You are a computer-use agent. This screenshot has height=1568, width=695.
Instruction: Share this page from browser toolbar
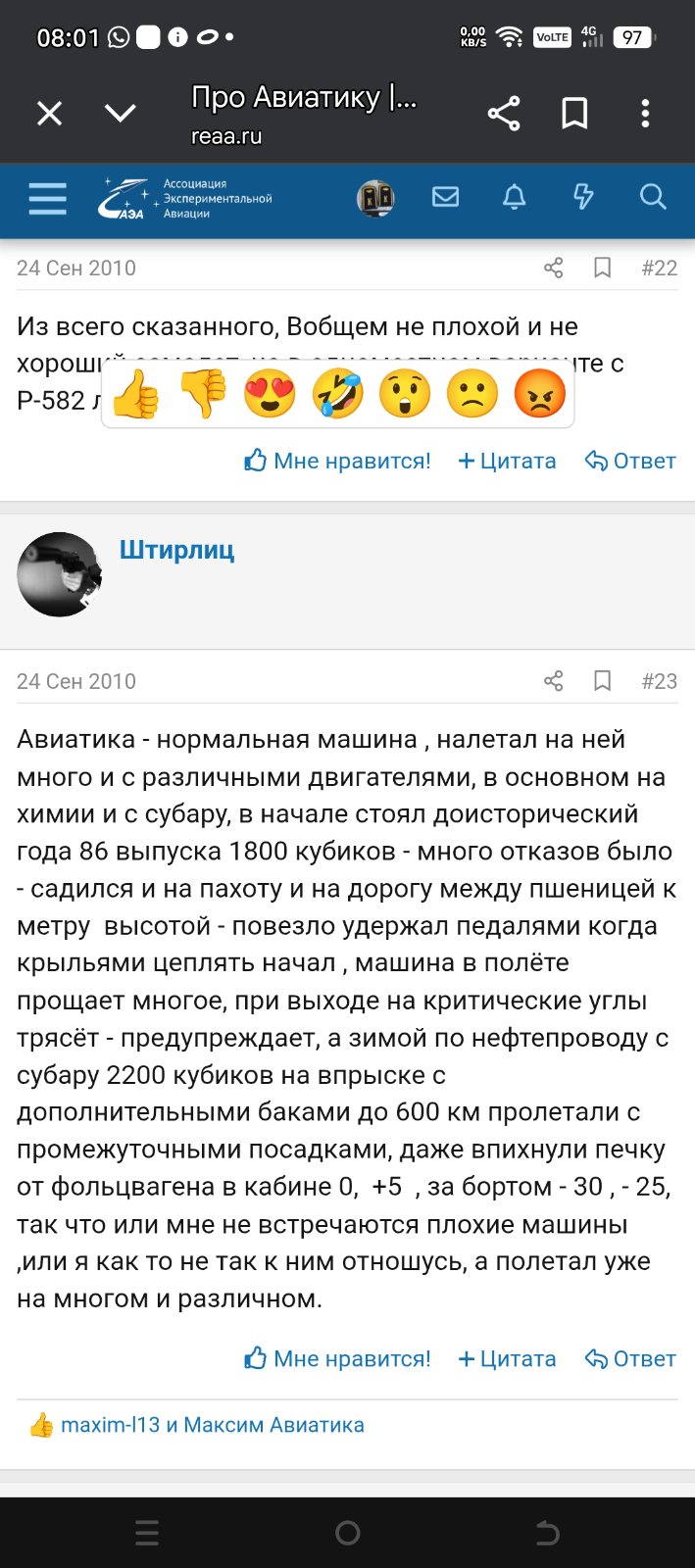(504, 114)
